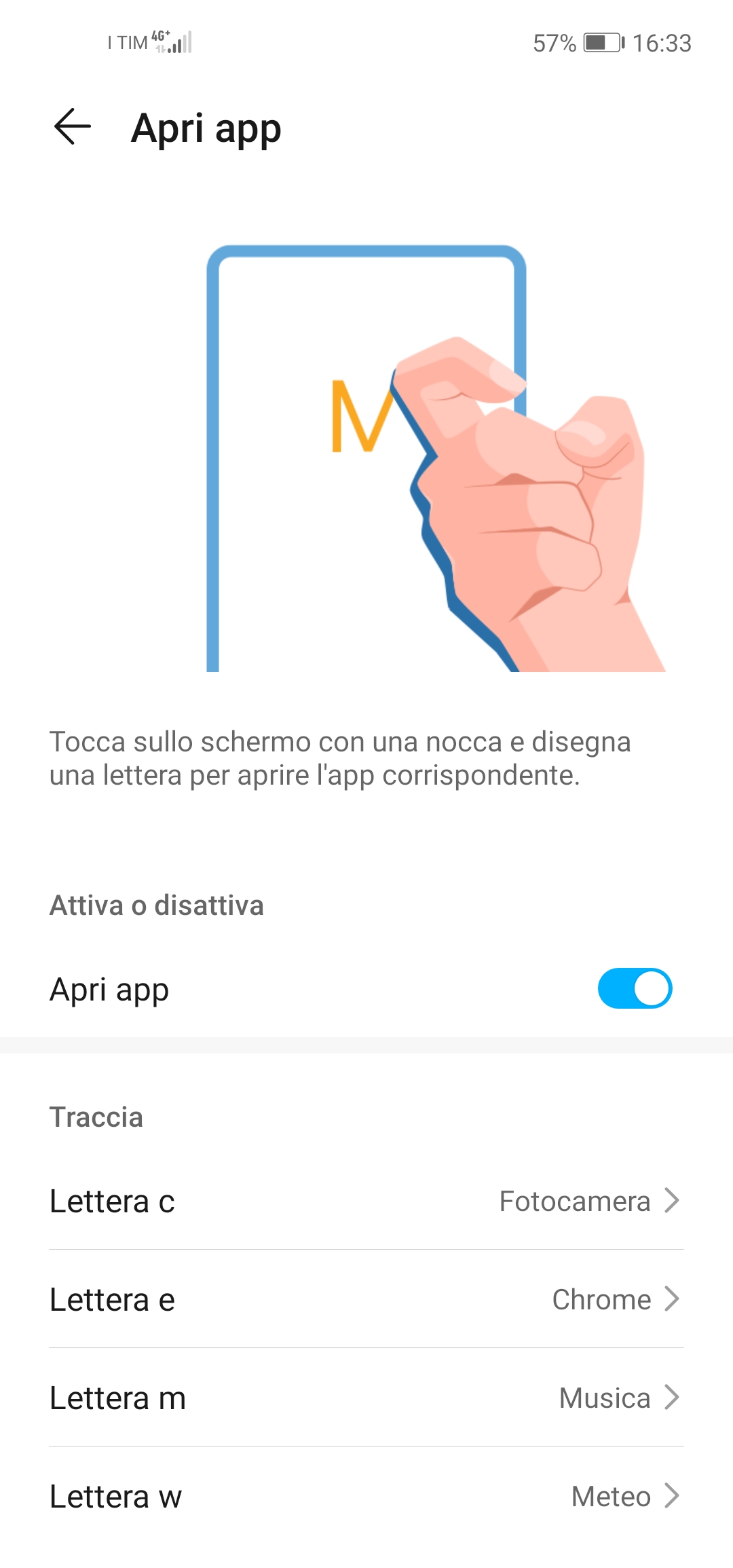Go back using the arrow icon

[72, 127]
